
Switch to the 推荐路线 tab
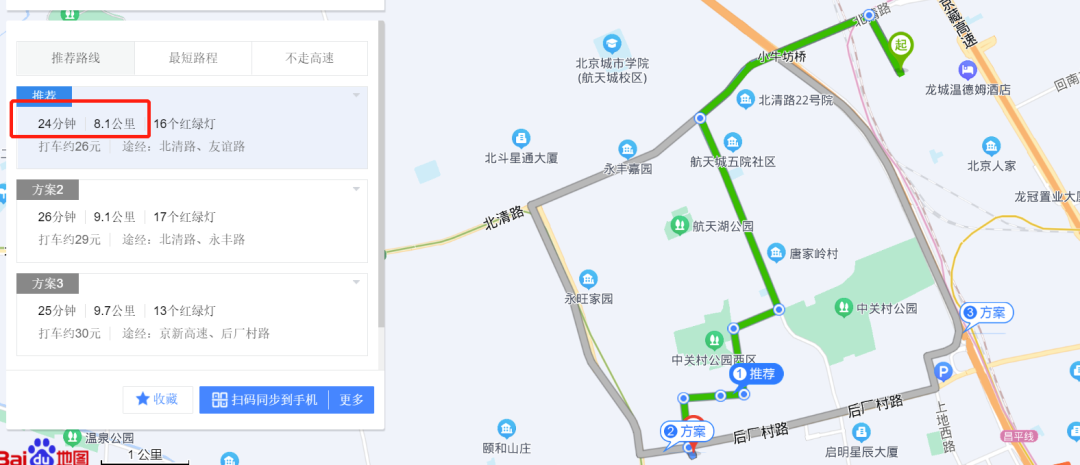click(75, 58)
